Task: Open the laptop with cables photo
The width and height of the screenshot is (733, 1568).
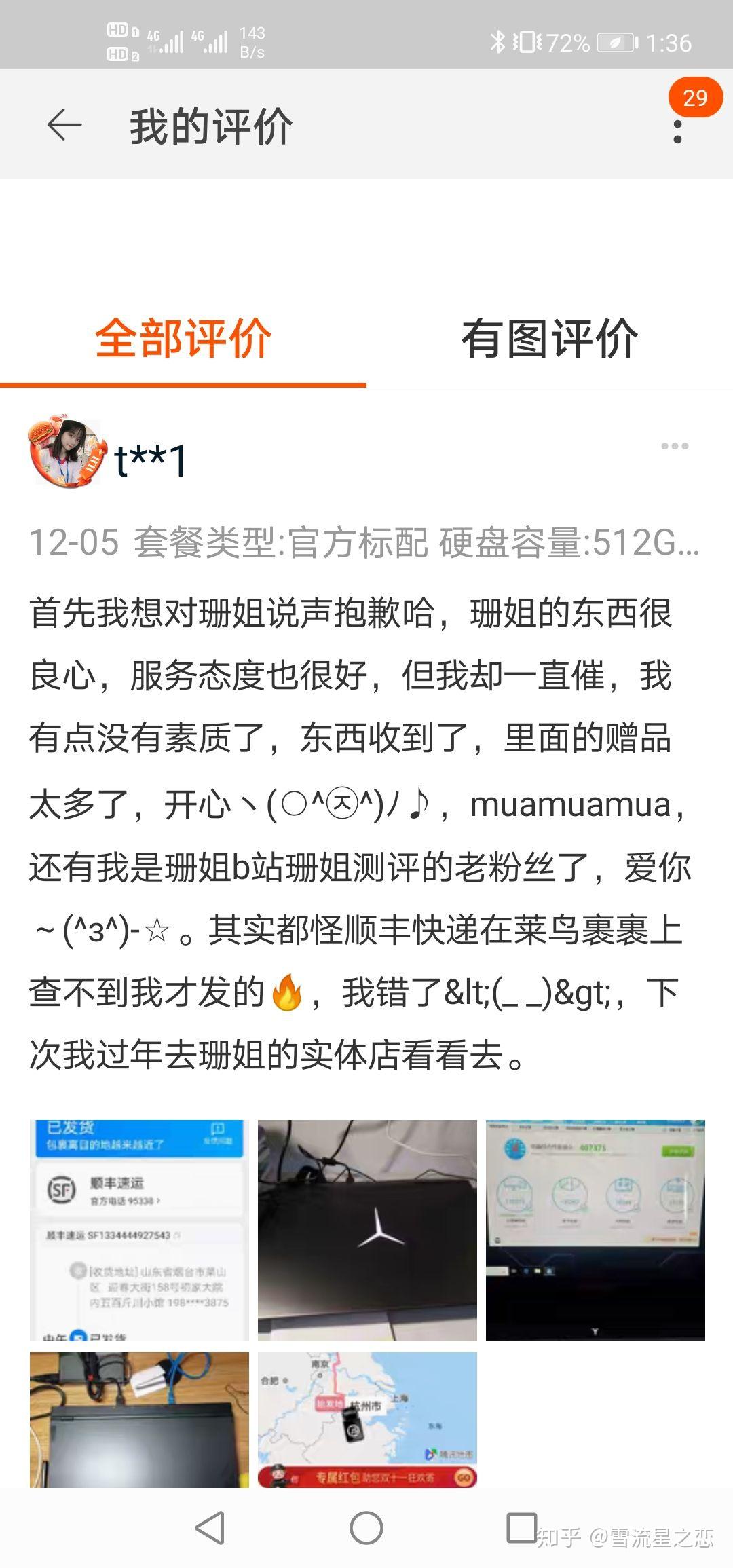Action: [139, 1419]
